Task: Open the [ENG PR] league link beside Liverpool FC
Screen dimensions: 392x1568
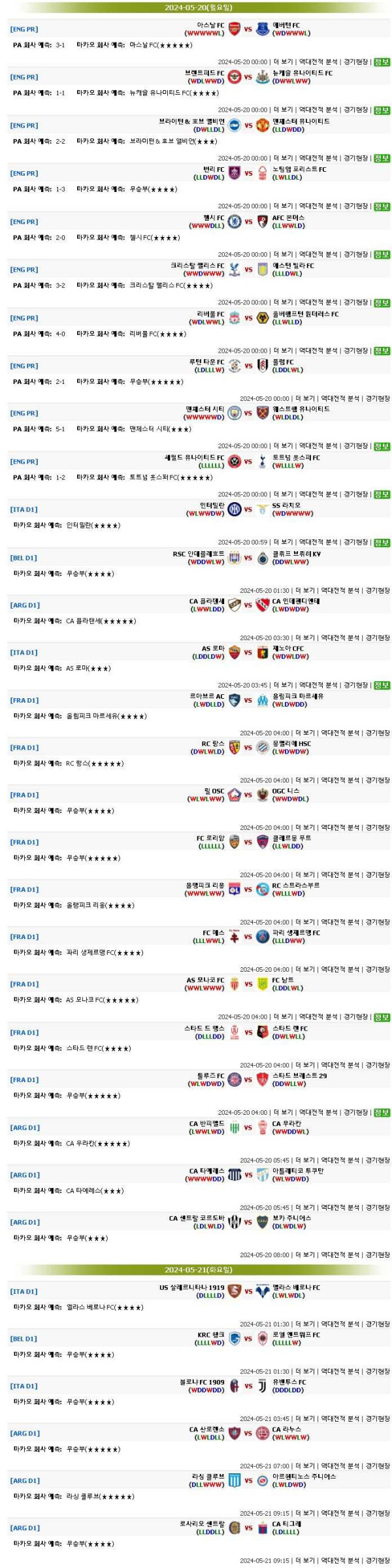Action: pyautogui.click(x=24, y=318)
